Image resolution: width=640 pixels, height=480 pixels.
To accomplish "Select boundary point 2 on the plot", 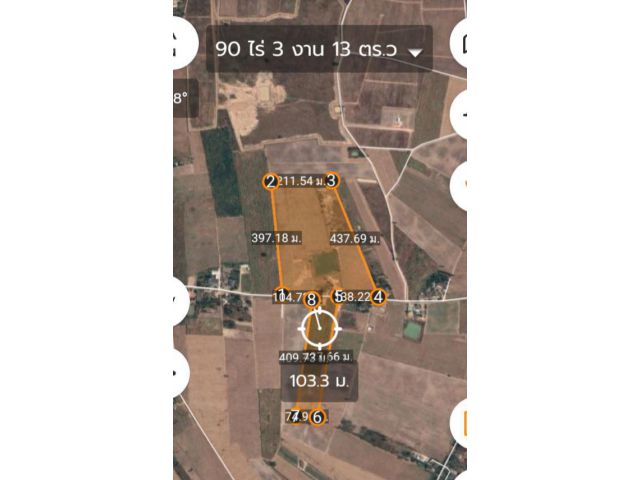I will click(270, 181).
